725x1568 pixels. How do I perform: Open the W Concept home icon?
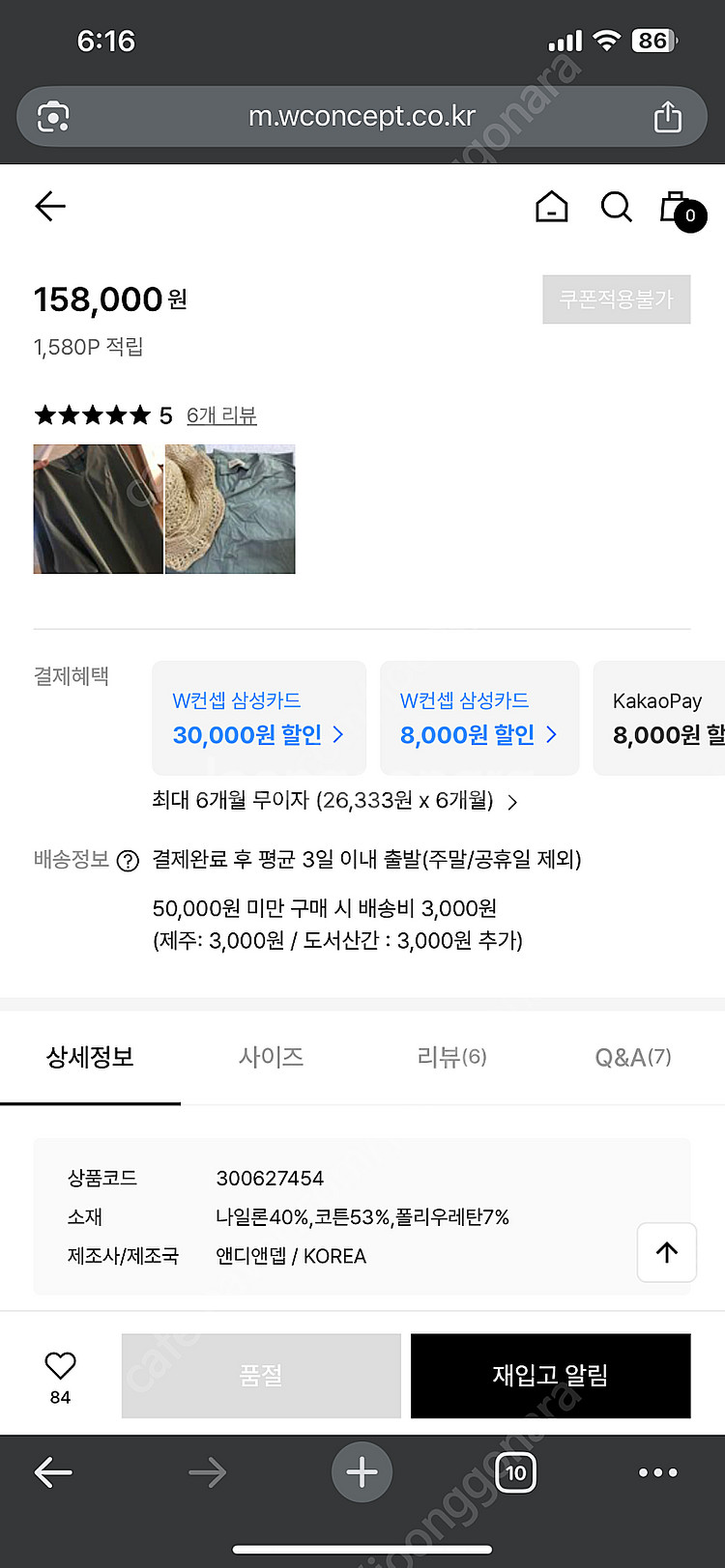coord(551,207)
